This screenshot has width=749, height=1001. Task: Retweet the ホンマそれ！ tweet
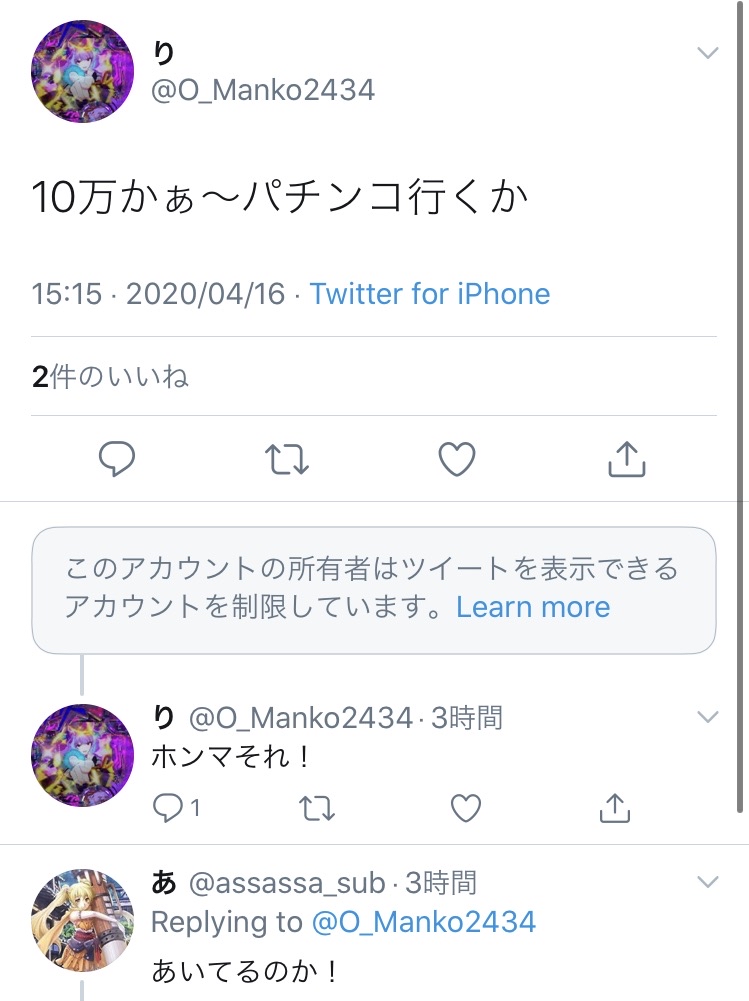[x=318, y=807]
